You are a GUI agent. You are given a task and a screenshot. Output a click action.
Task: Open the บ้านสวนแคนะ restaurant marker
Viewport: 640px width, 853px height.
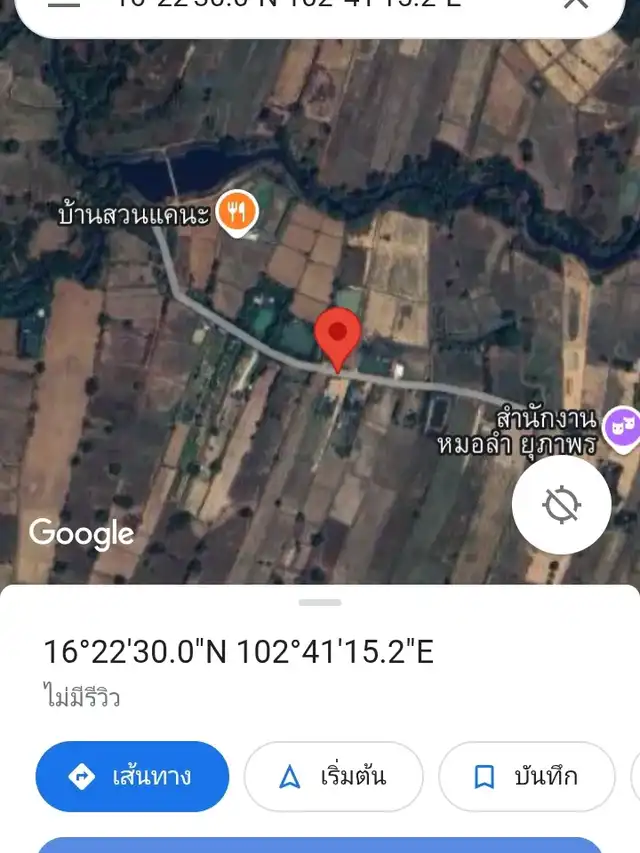[x=237, y=213]
